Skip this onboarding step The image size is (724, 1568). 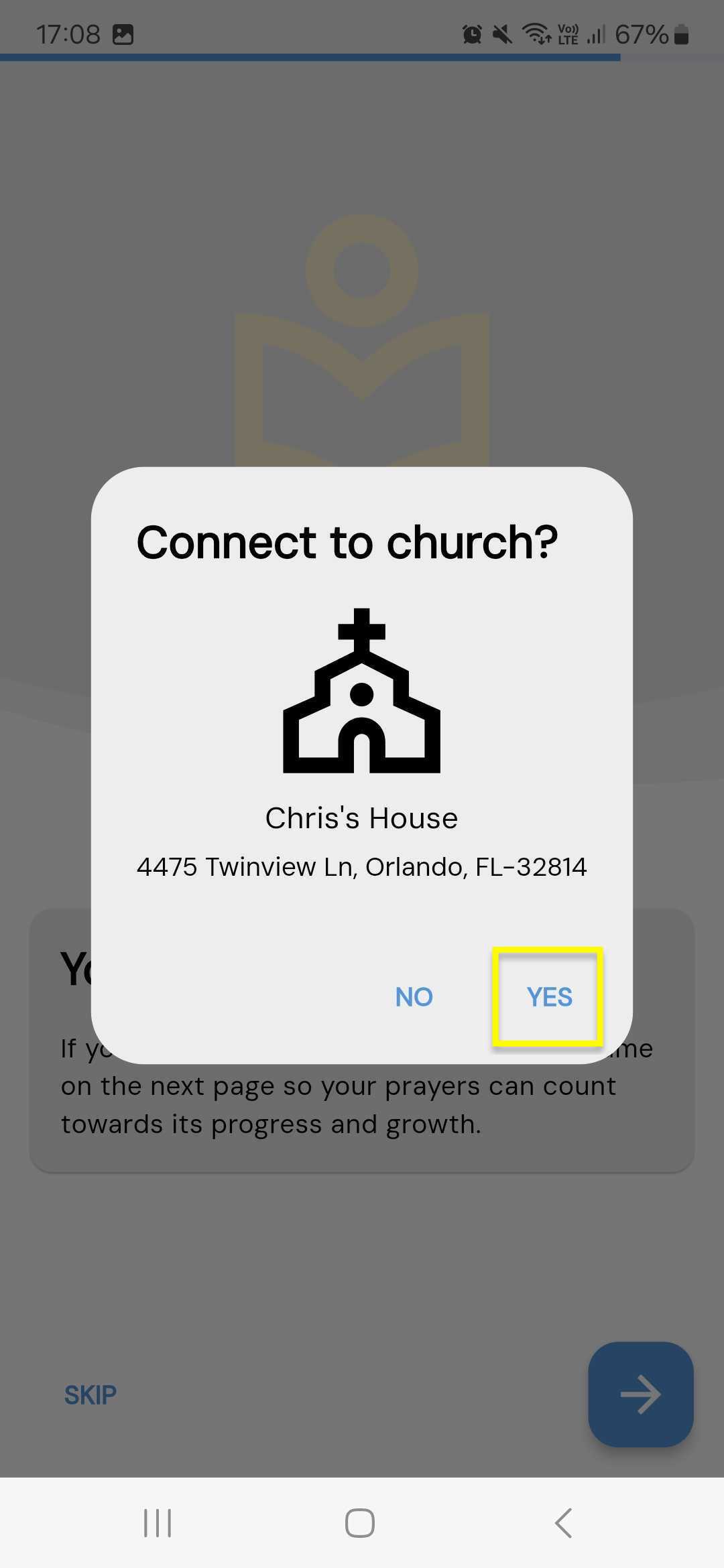90,1394
